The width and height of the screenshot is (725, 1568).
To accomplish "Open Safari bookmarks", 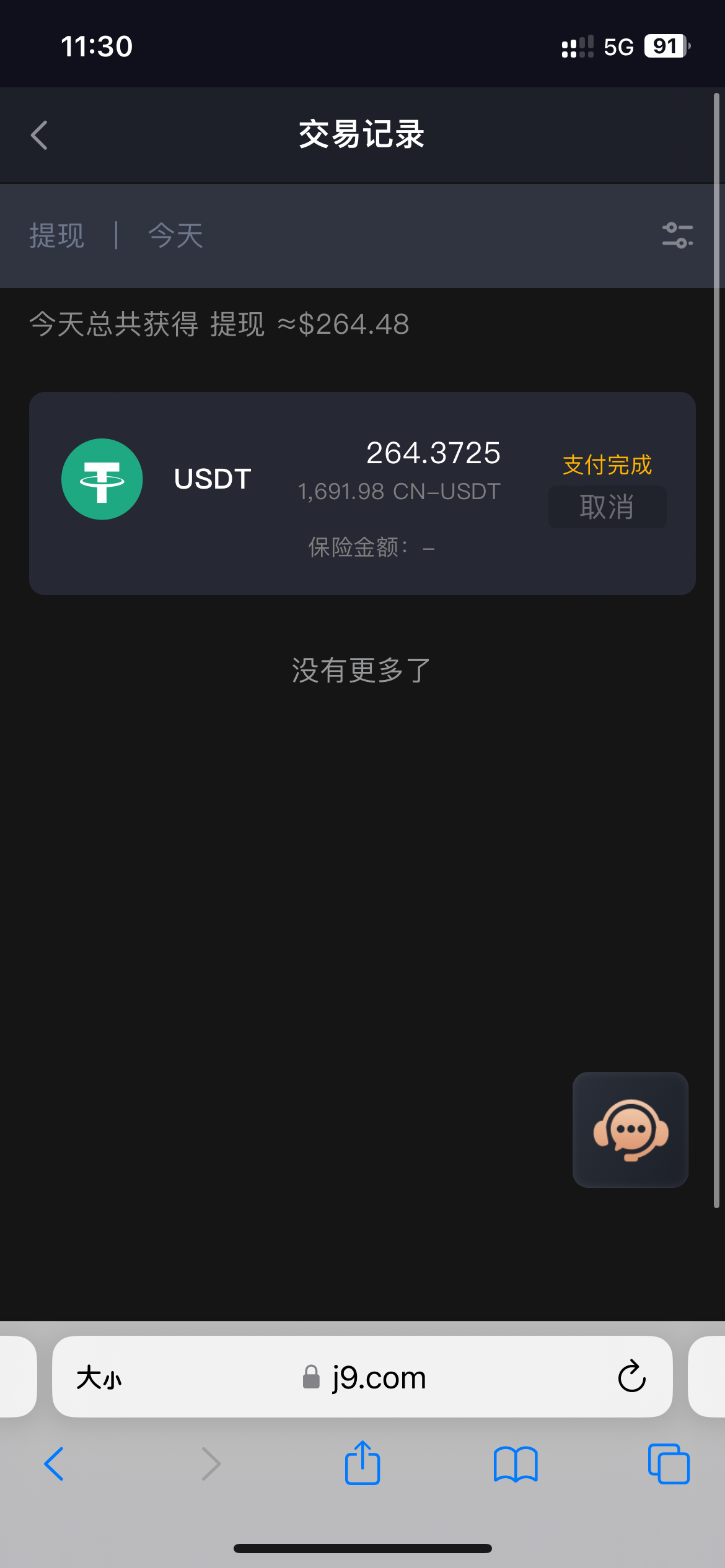I will pyautogui.click(x=516, y=1465).
